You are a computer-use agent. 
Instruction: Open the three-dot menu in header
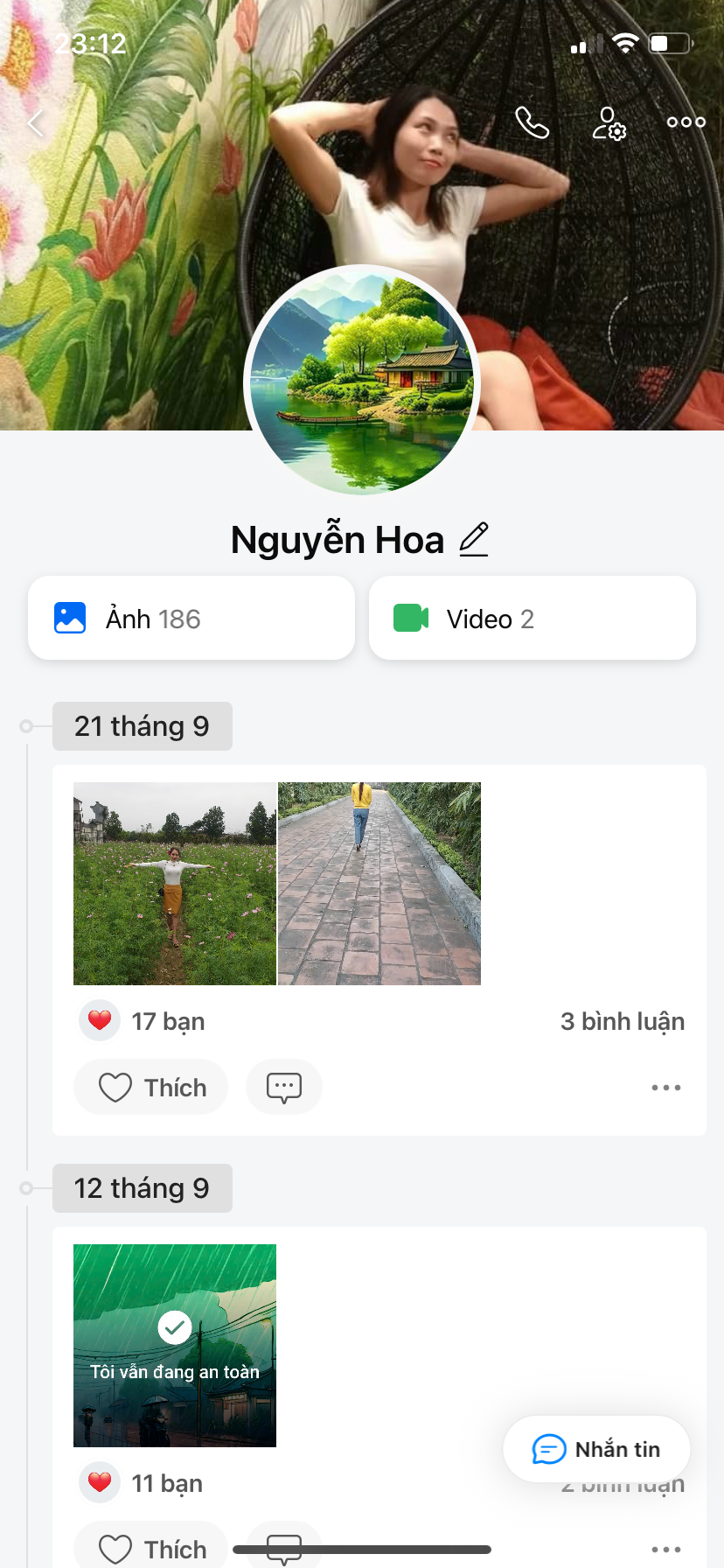(686, 122)
